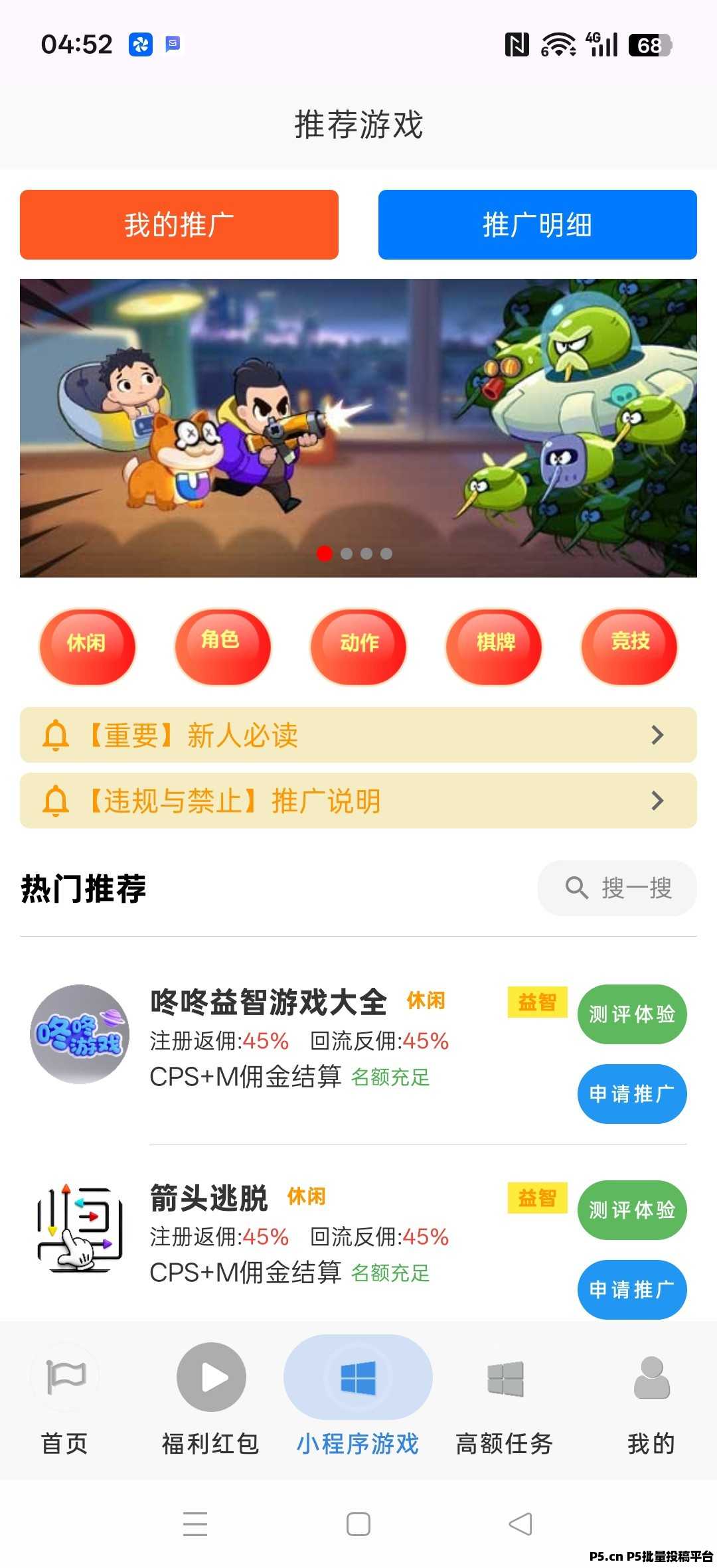Select the 动作 category bubble
This screenshot has height=1568, width=717.
(358, 646)
